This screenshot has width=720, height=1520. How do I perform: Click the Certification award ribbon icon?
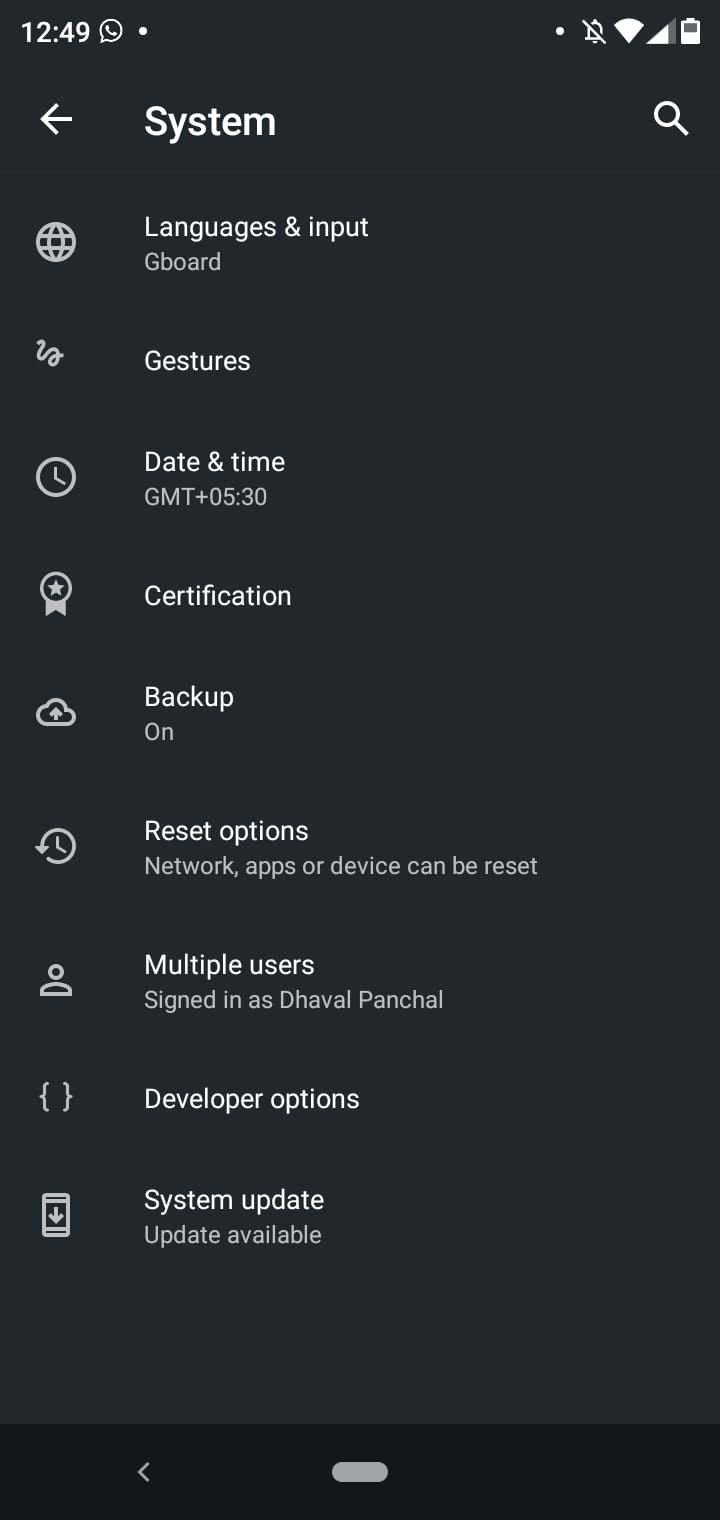[x=56, y=592]
